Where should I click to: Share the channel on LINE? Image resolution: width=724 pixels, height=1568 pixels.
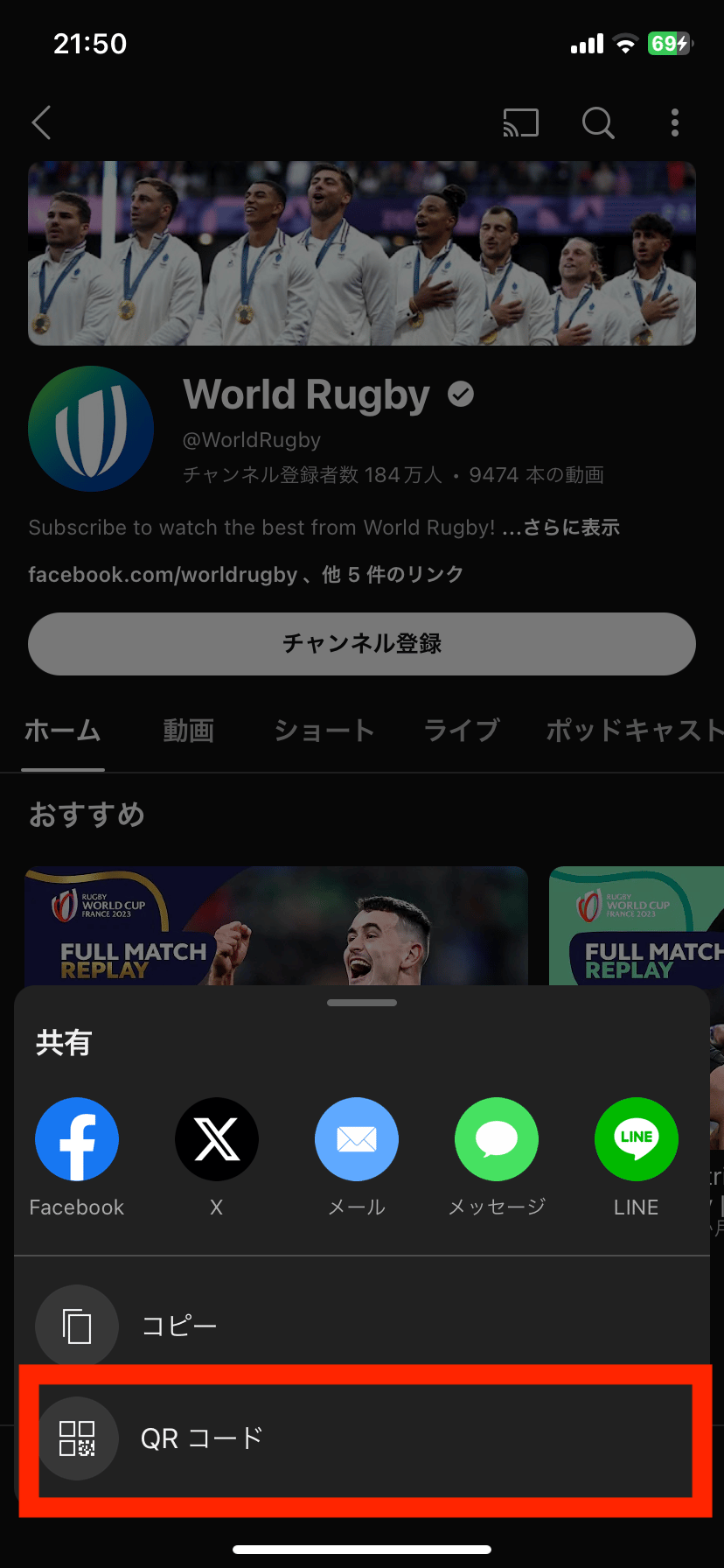[637, 1139]
